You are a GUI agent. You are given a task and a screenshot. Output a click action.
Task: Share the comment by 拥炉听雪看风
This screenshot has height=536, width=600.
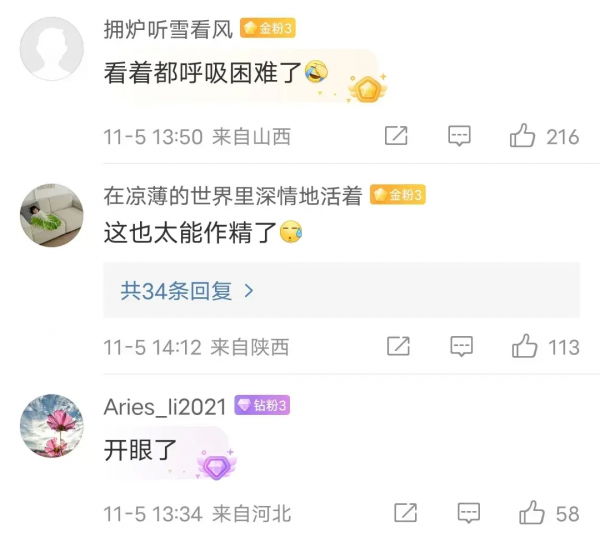[x=396, y=136]
